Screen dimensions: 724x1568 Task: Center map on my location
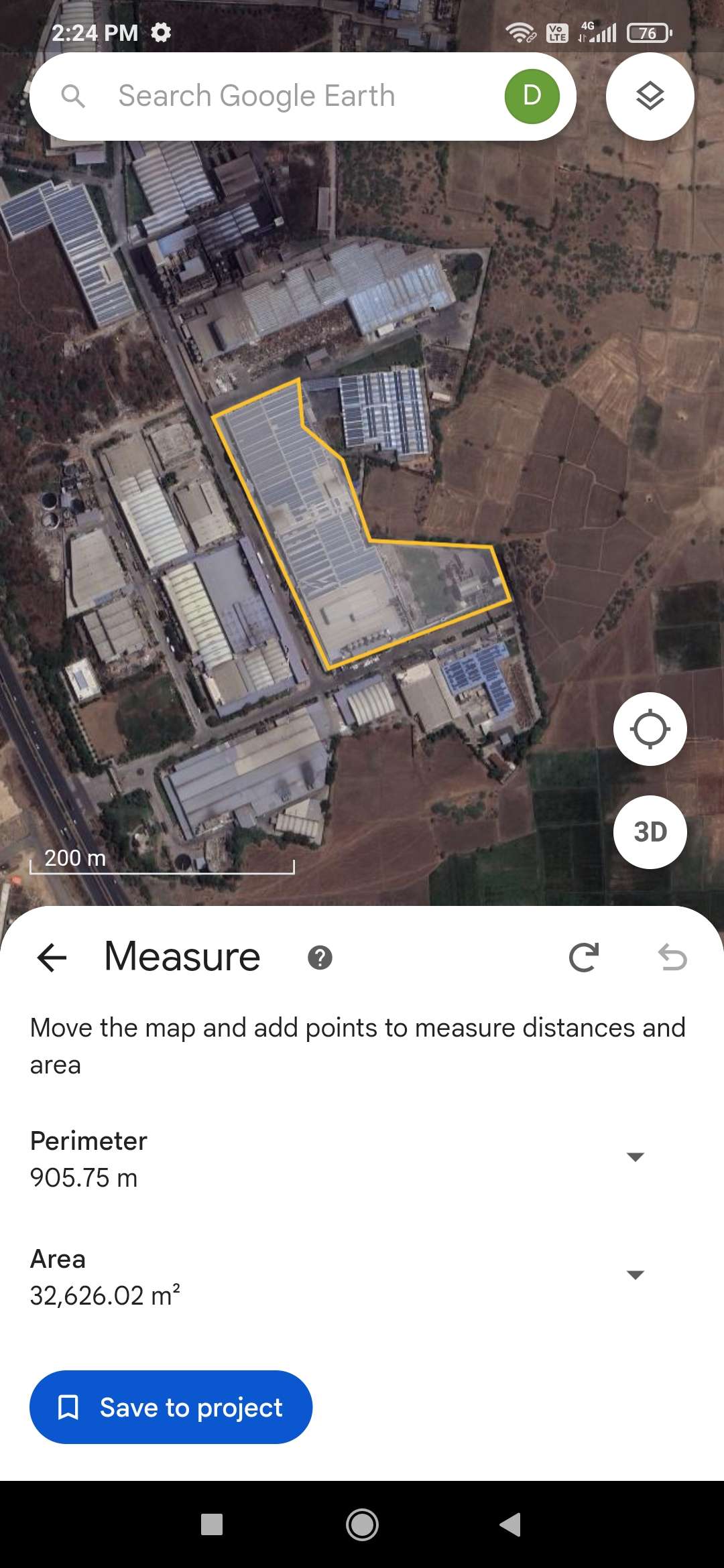tap(650, 729)
